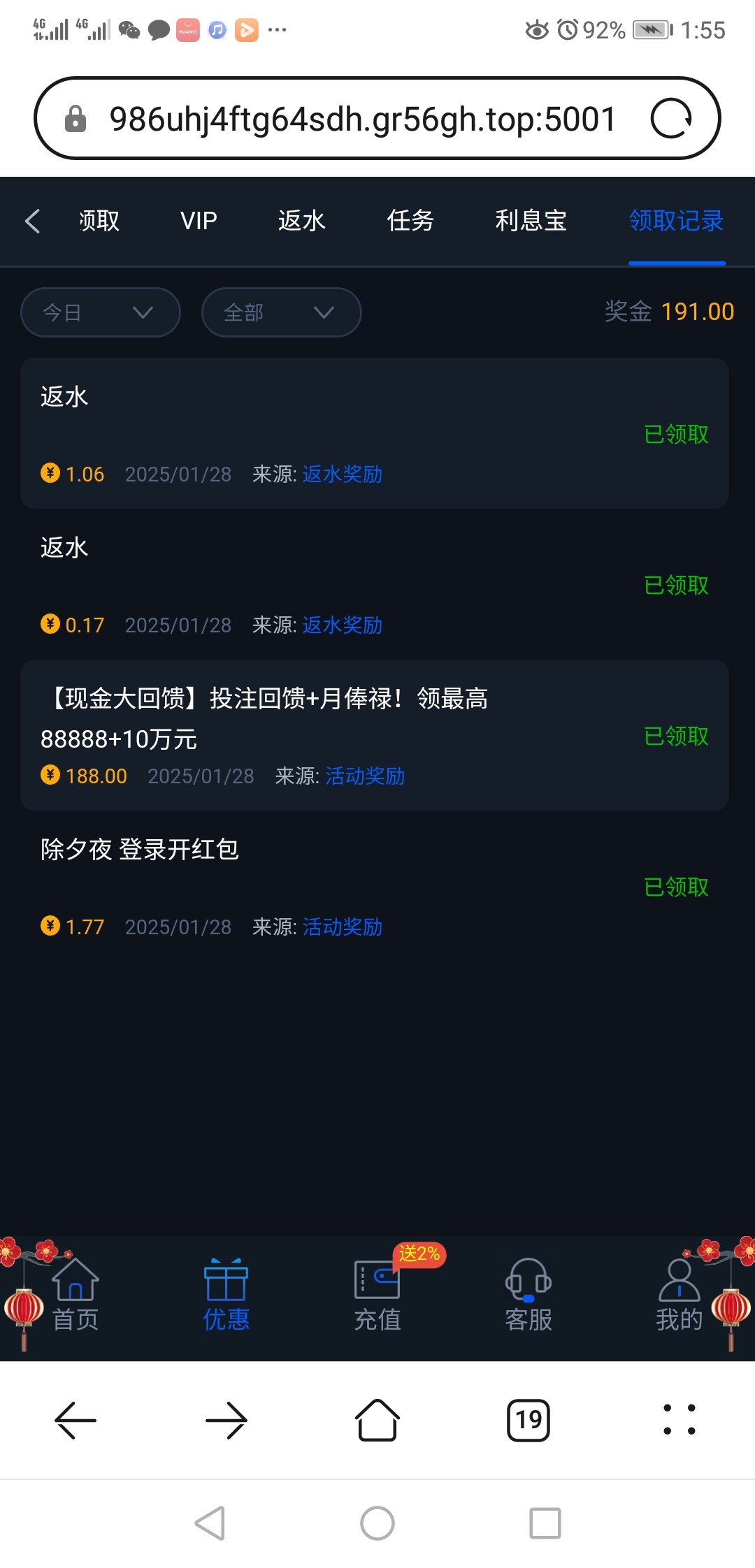This screenshot has height=1568, width=755.
Task: Switch to the 任务 tab
Action: pyautogui.click(x=410, y=221)
